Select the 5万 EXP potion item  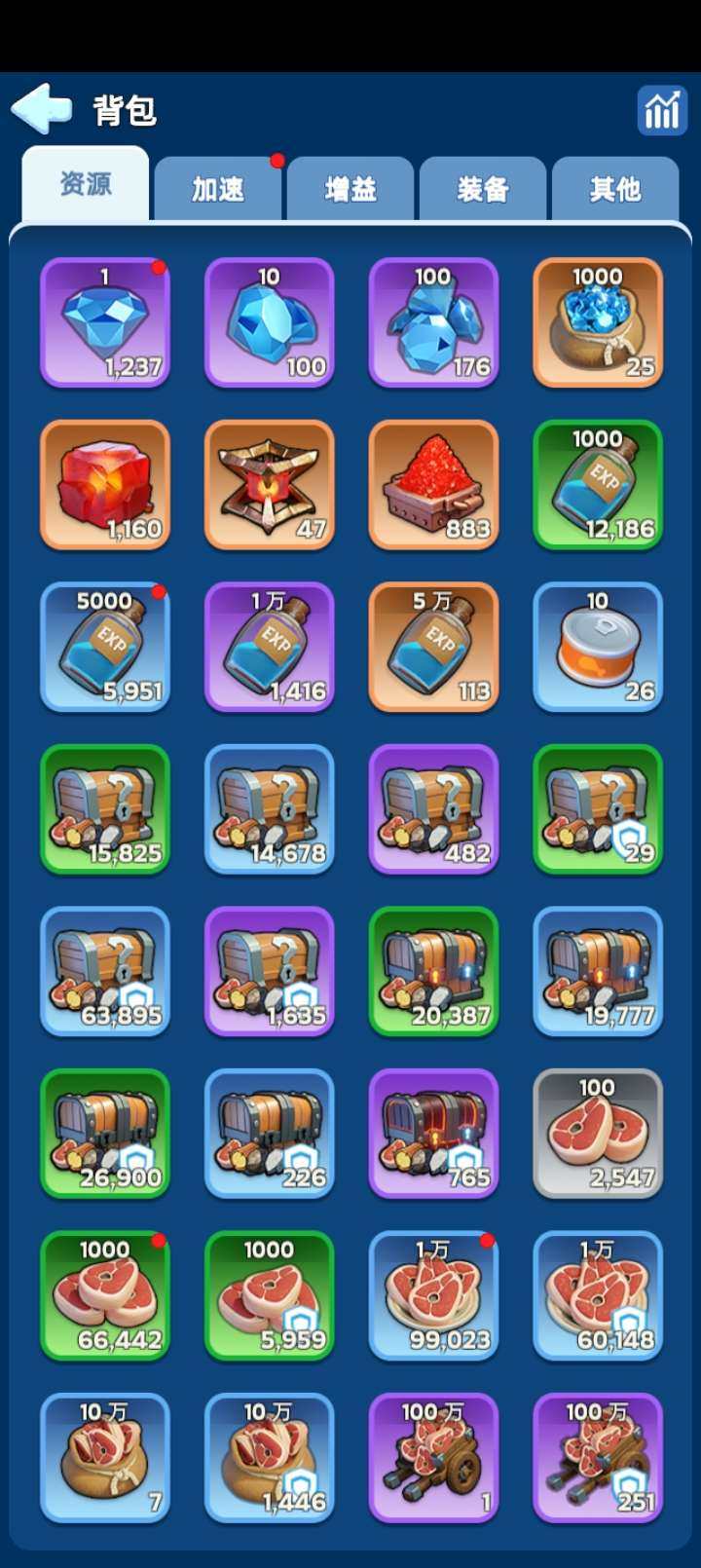(434, 648)
